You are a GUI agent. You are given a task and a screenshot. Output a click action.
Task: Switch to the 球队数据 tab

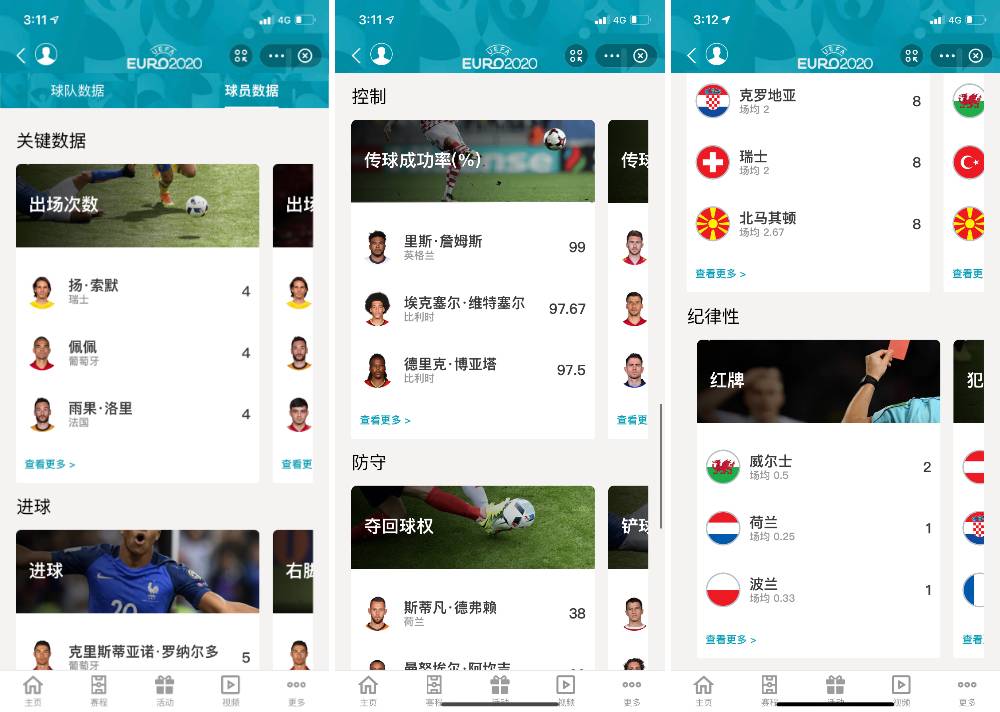click(x=77, y=91)
